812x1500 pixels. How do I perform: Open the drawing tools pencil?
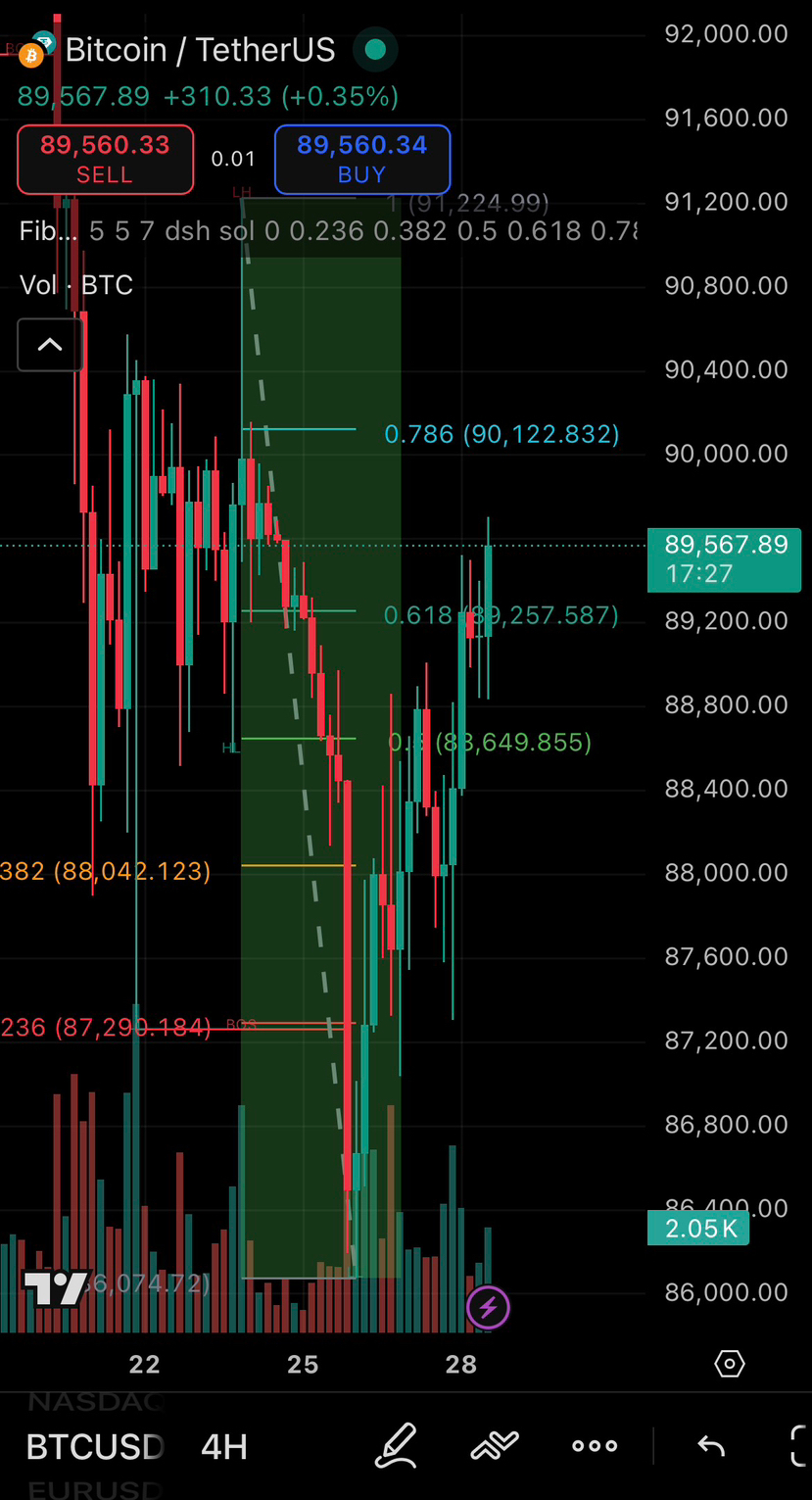pyautogui.click(x=396, y=1446)
